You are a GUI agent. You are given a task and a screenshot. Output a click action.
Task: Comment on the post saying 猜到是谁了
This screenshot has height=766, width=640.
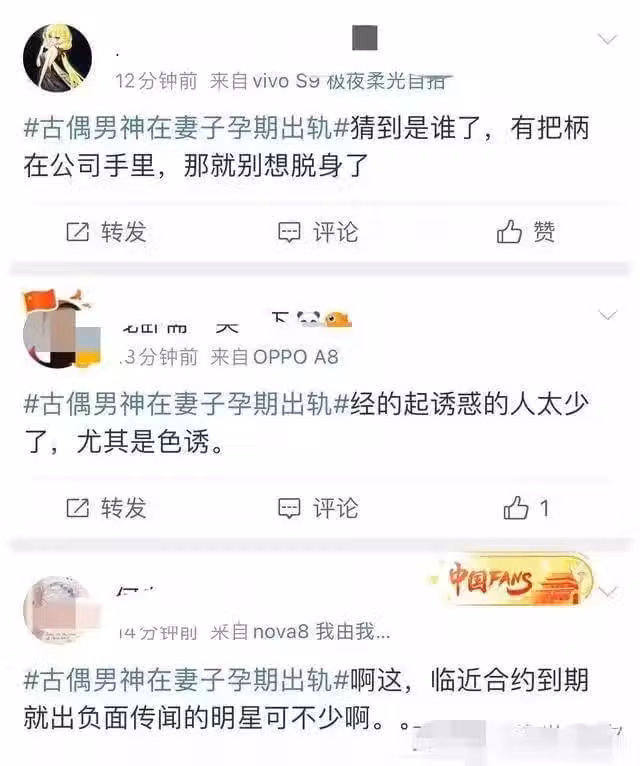click(318, 232)
